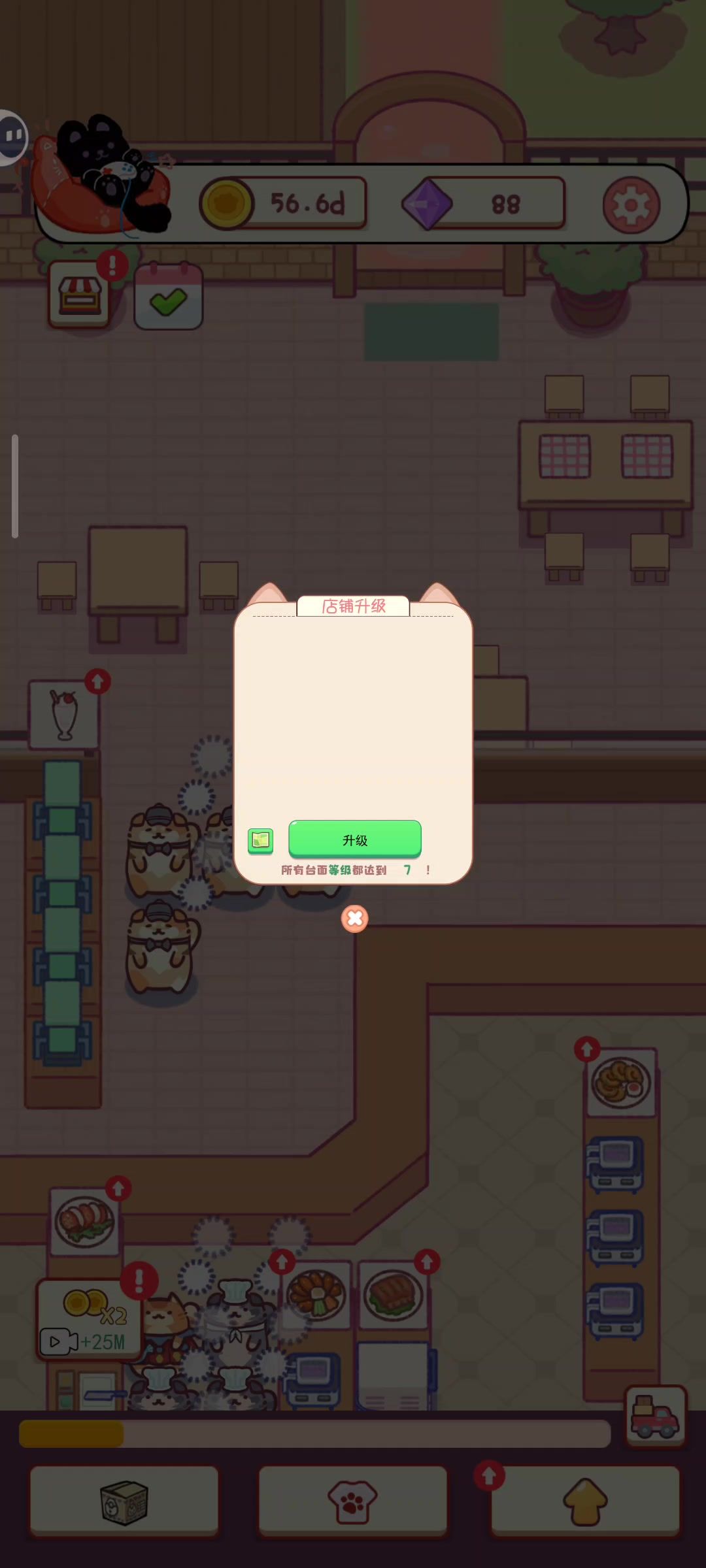
Task: Open the yellow arrow upgrades tab
Action: (585, 1502)
